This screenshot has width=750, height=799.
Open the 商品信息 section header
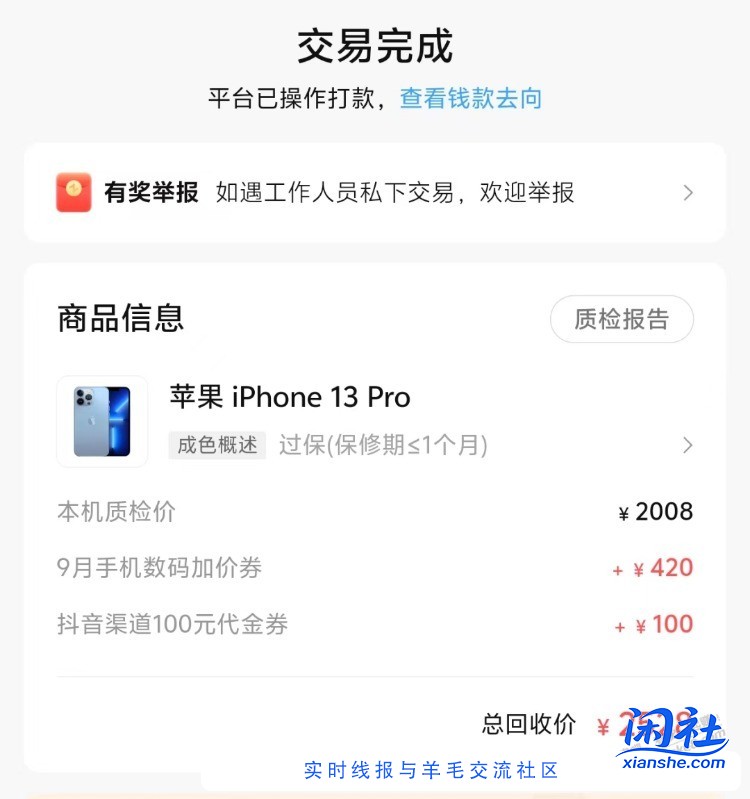click(122, 317)
